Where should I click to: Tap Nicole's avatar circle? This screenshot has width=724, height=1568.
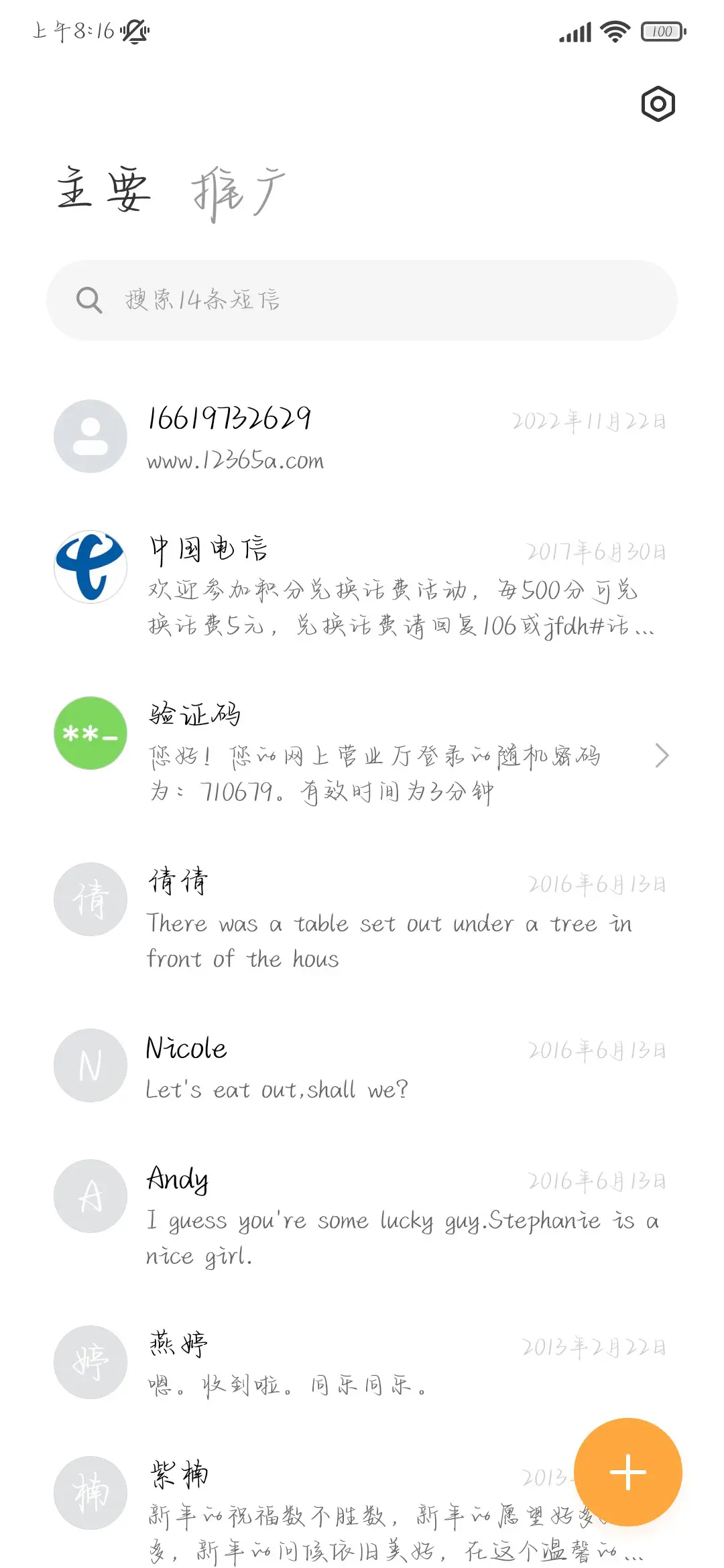(x=90, y=1066)
